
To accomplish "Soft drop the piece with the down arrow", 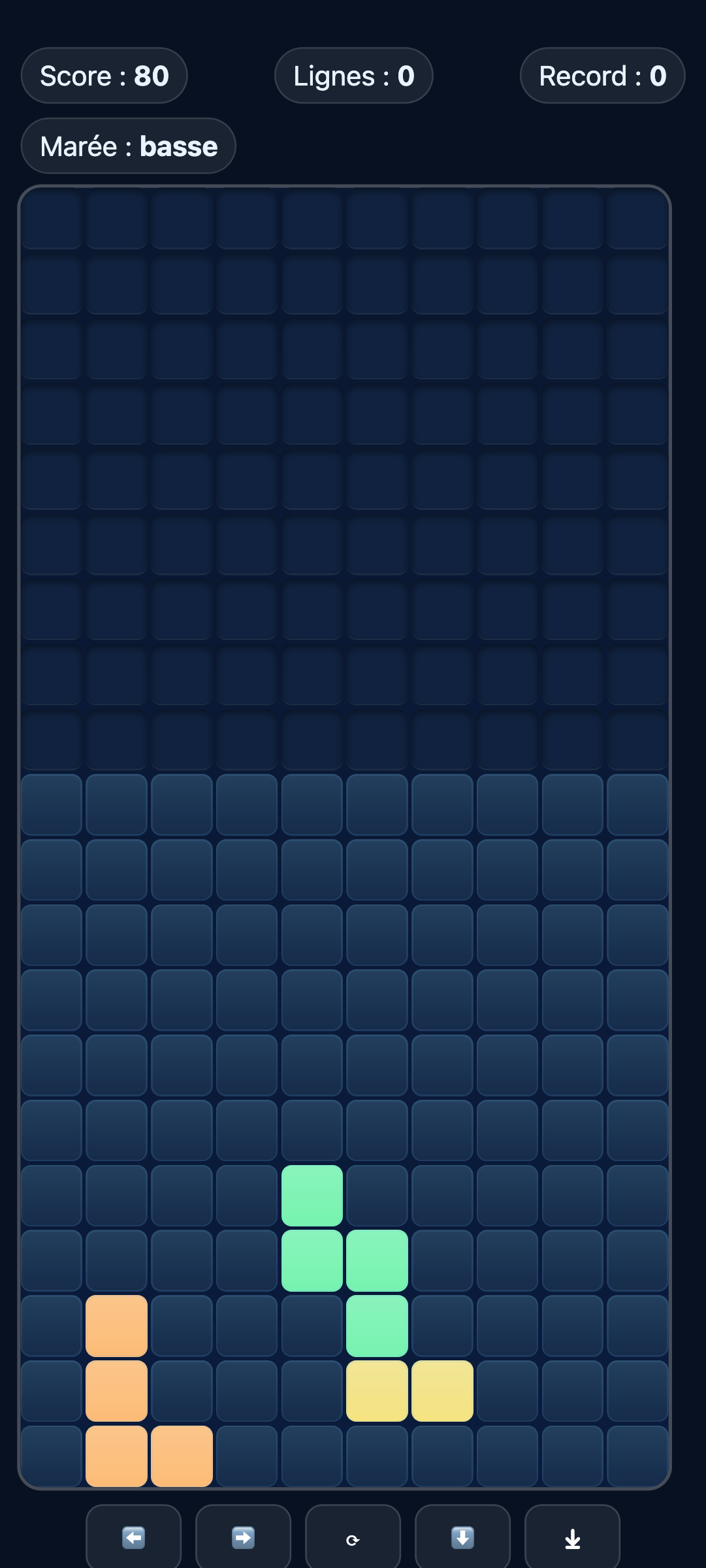I will tap(462, 1538).
